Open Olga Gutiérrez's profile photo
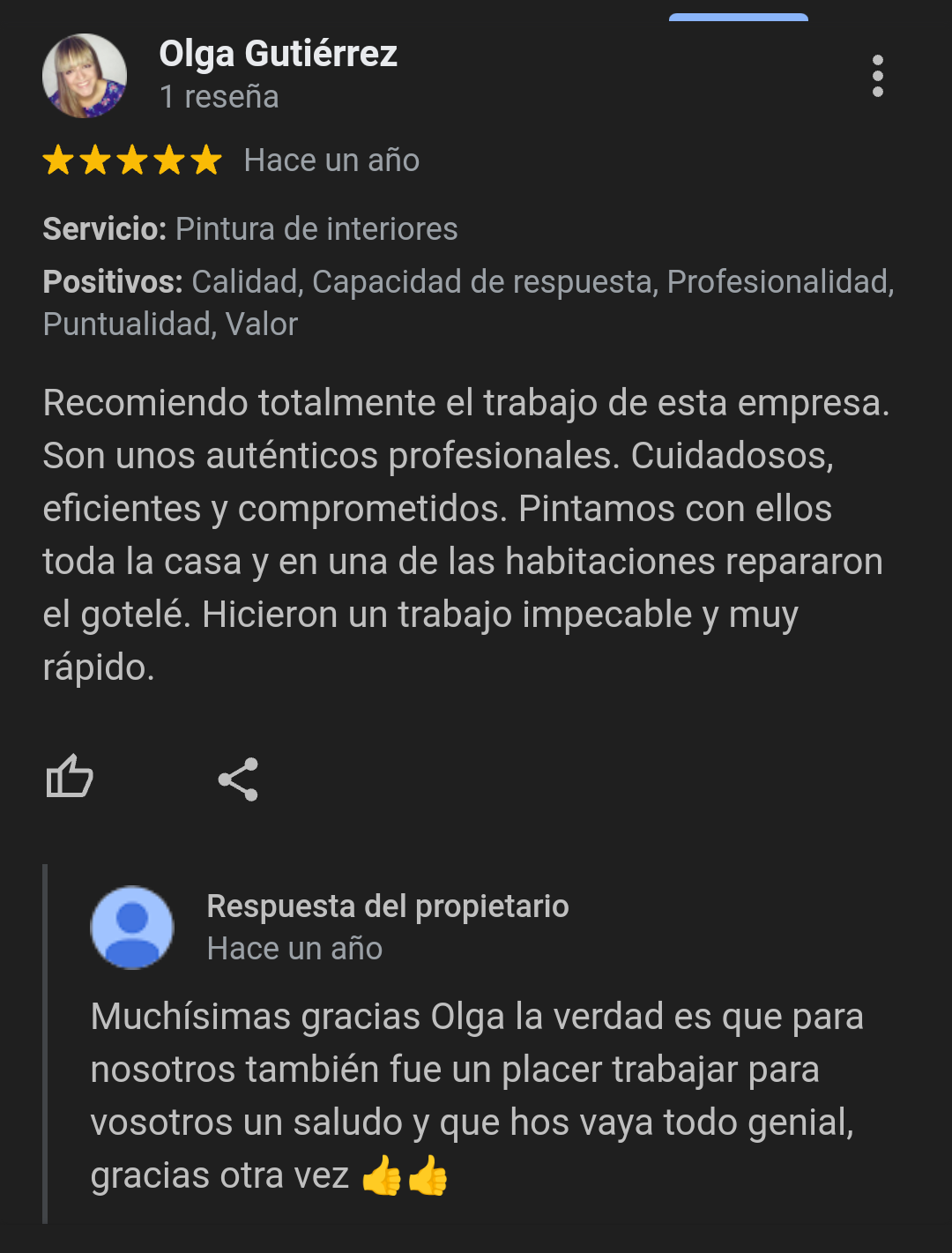This screenshot has height=1253, width=952. (x=85, y=76)
